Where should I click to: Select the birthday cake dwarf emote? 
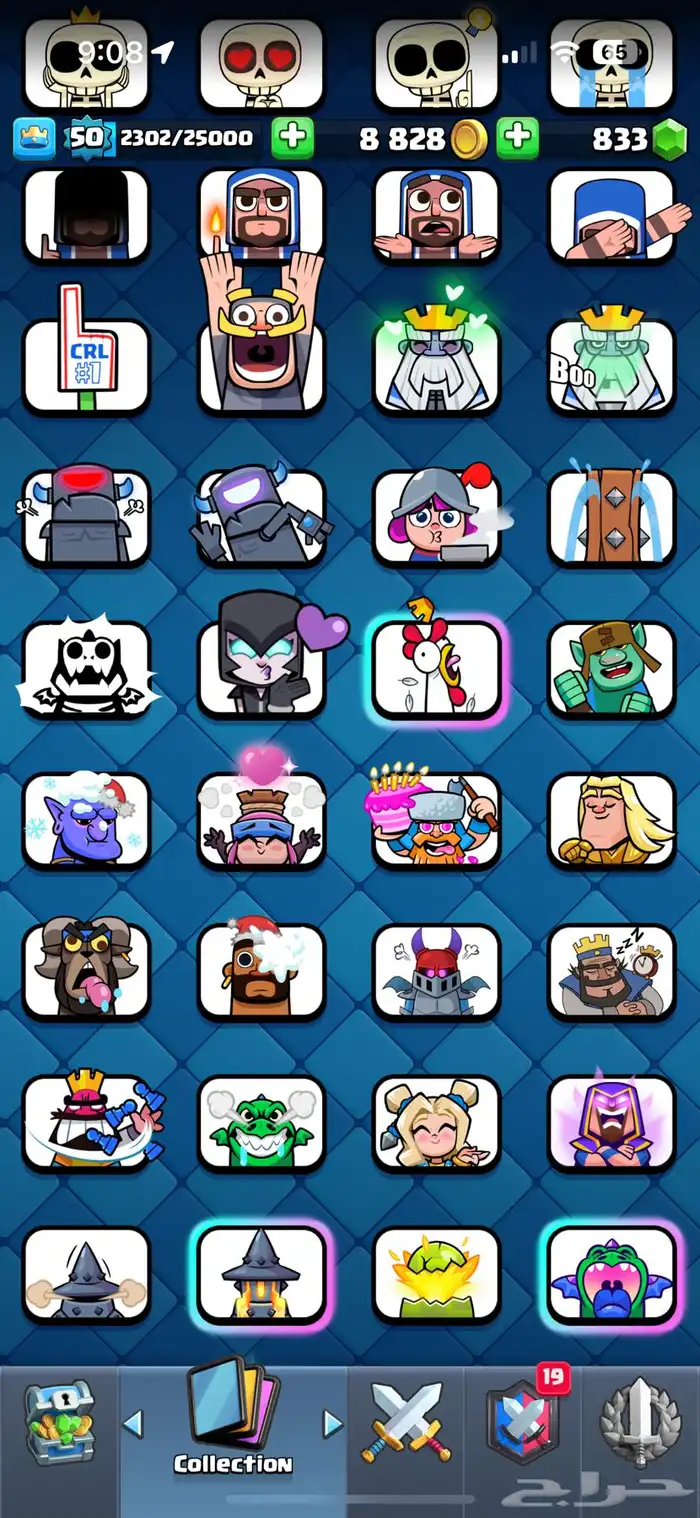[436, 820]
